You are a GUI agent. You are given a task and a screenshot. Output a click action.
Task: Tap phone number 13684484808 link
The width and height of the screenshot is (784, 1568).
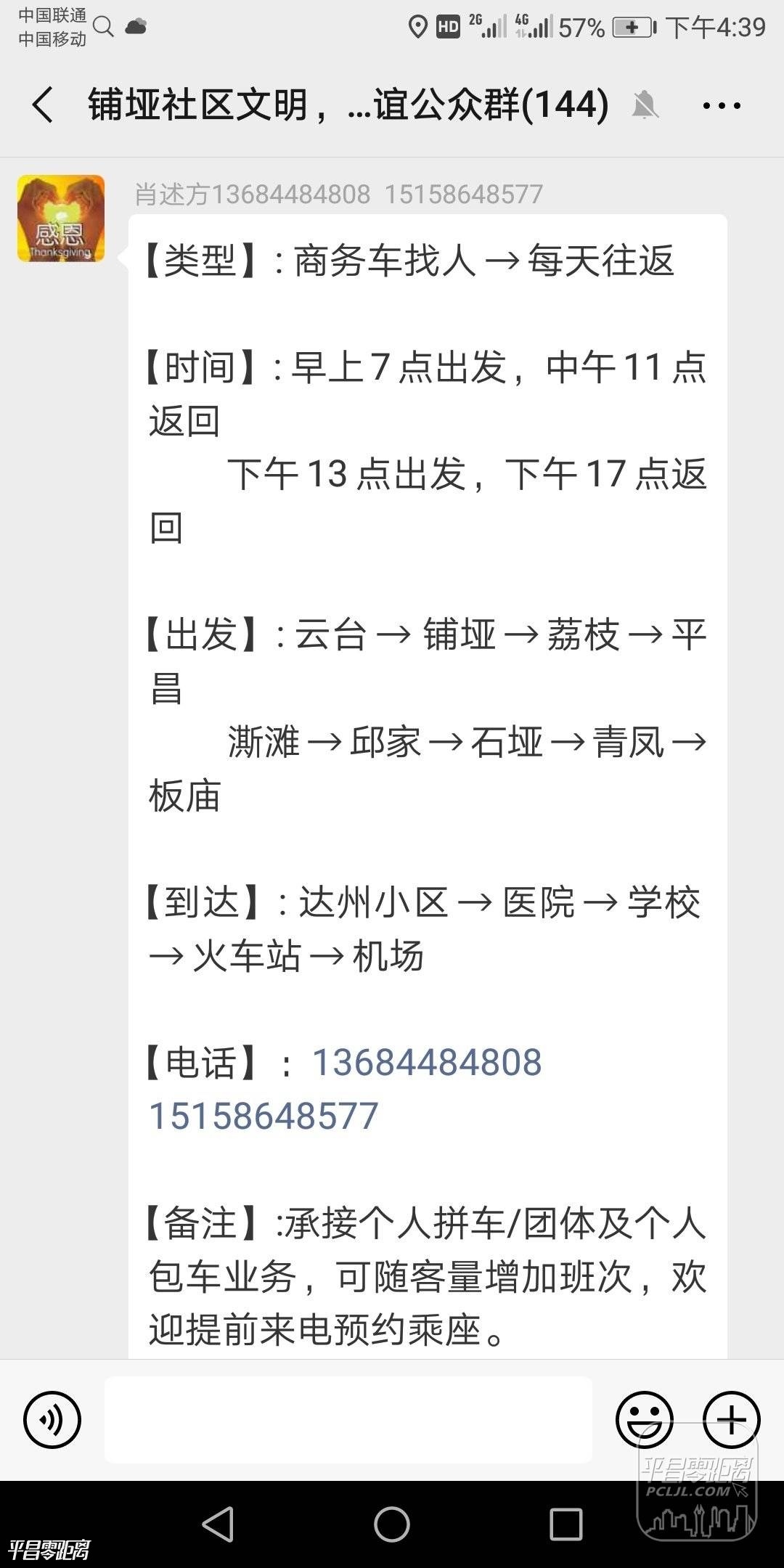click(427, 1063)
